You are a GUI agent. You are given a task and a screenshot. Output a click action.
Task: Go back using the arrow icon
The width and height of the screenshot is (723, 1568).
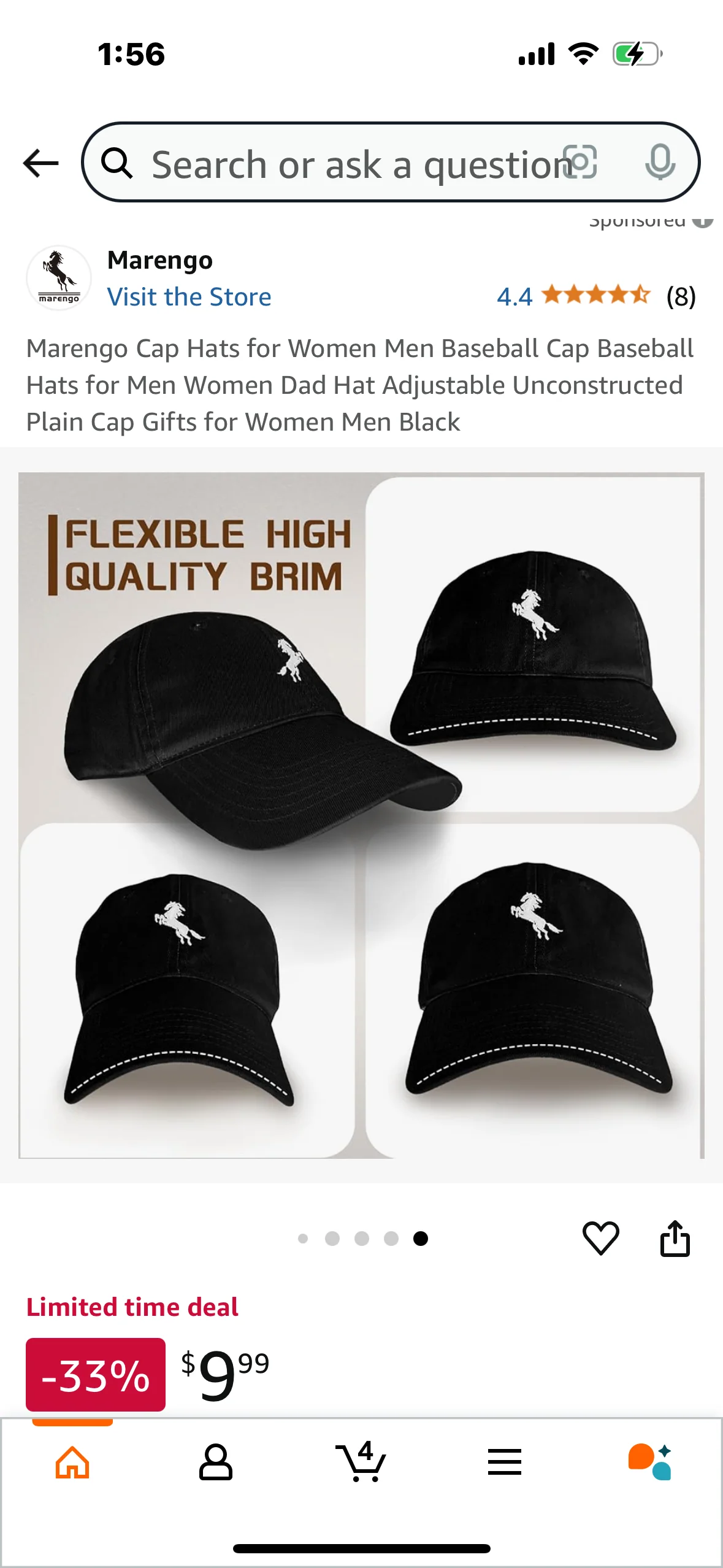coord(40,163)
